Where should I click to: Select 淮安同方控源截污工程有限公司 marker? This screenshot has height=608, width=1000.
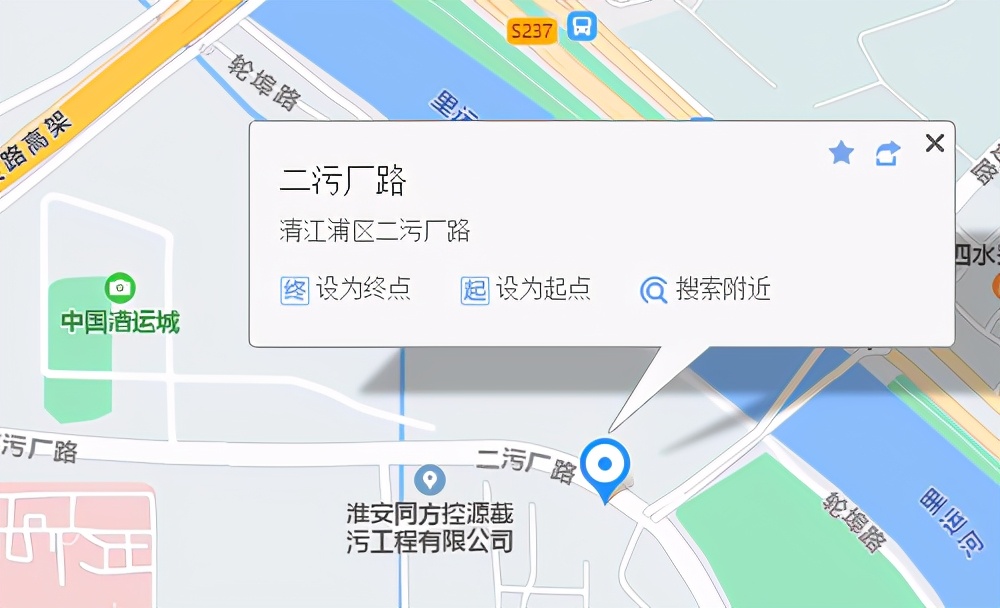point(430,480)
